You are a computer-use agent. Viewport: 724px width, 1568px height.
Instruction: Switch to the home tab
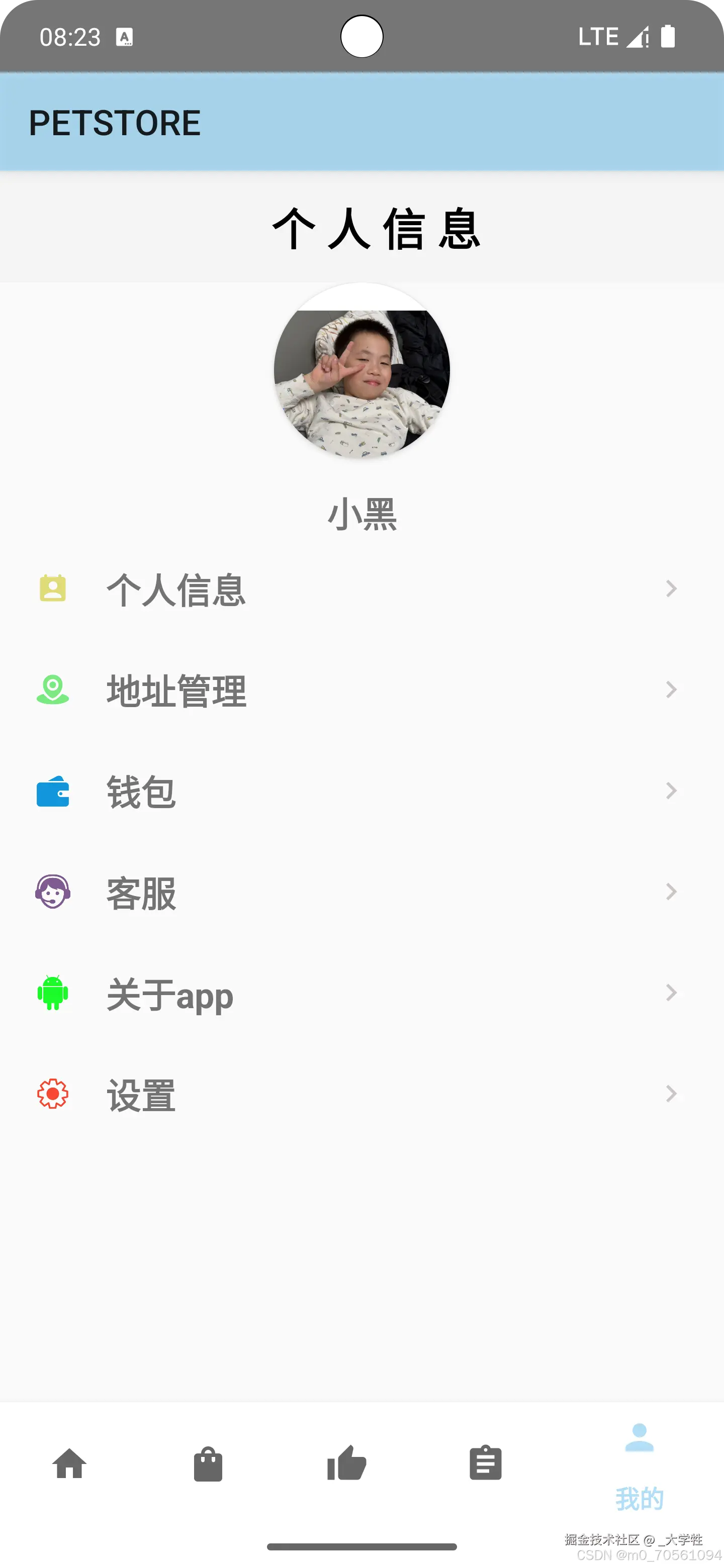[x=69, y=1463]
